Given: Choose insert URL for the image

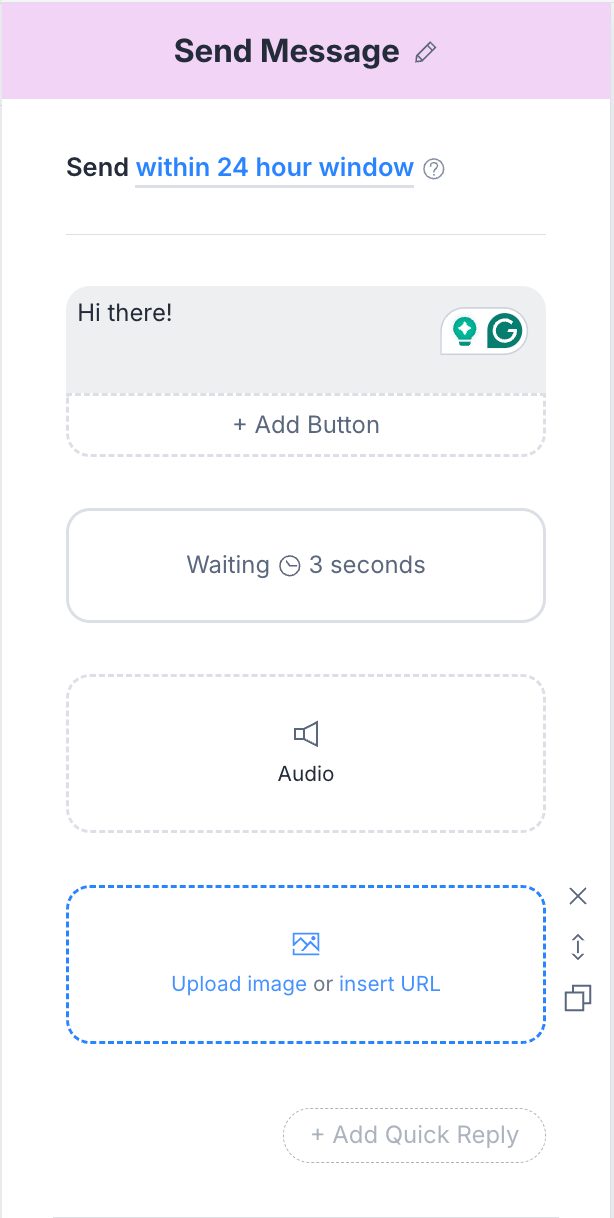Looking at the screenshot, I should (390, 984).
